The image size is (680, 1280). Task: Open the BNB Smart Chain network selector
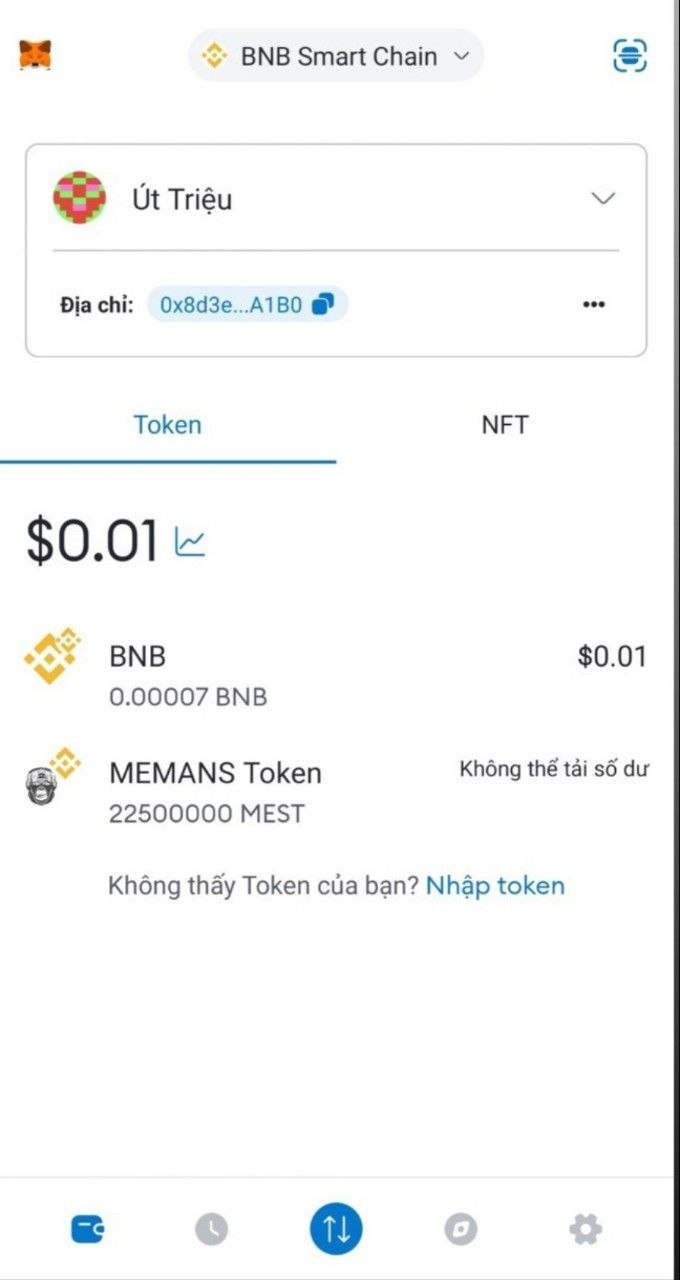pos(336,56)
